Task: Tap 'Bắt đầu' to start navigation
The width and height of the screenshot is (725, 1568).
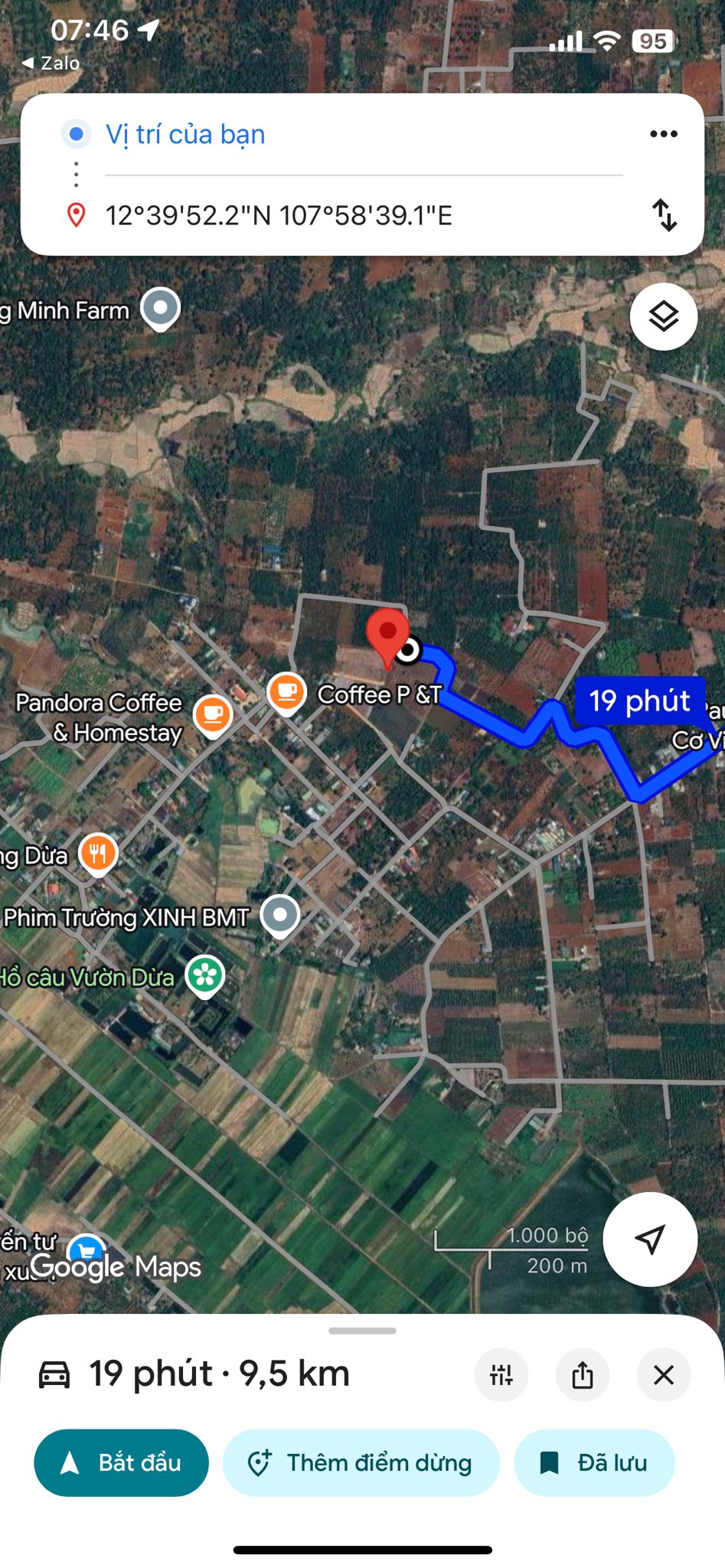Action: point(121,1462)
